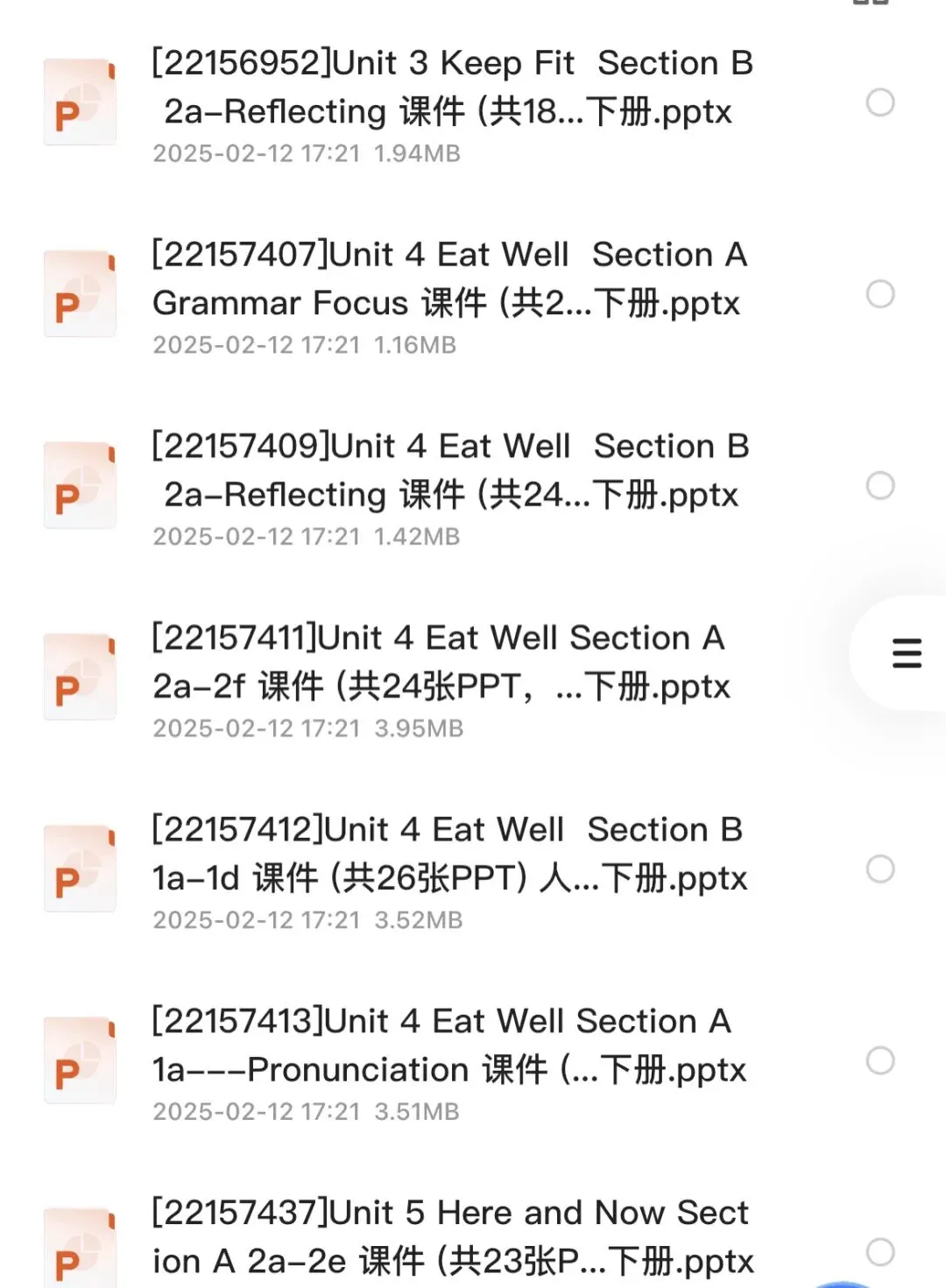This screenshot has height=1288, width=946.
Task: Open file numbered 22157409 Section B 2a-Reflecting
Action: tap(449, 471)
